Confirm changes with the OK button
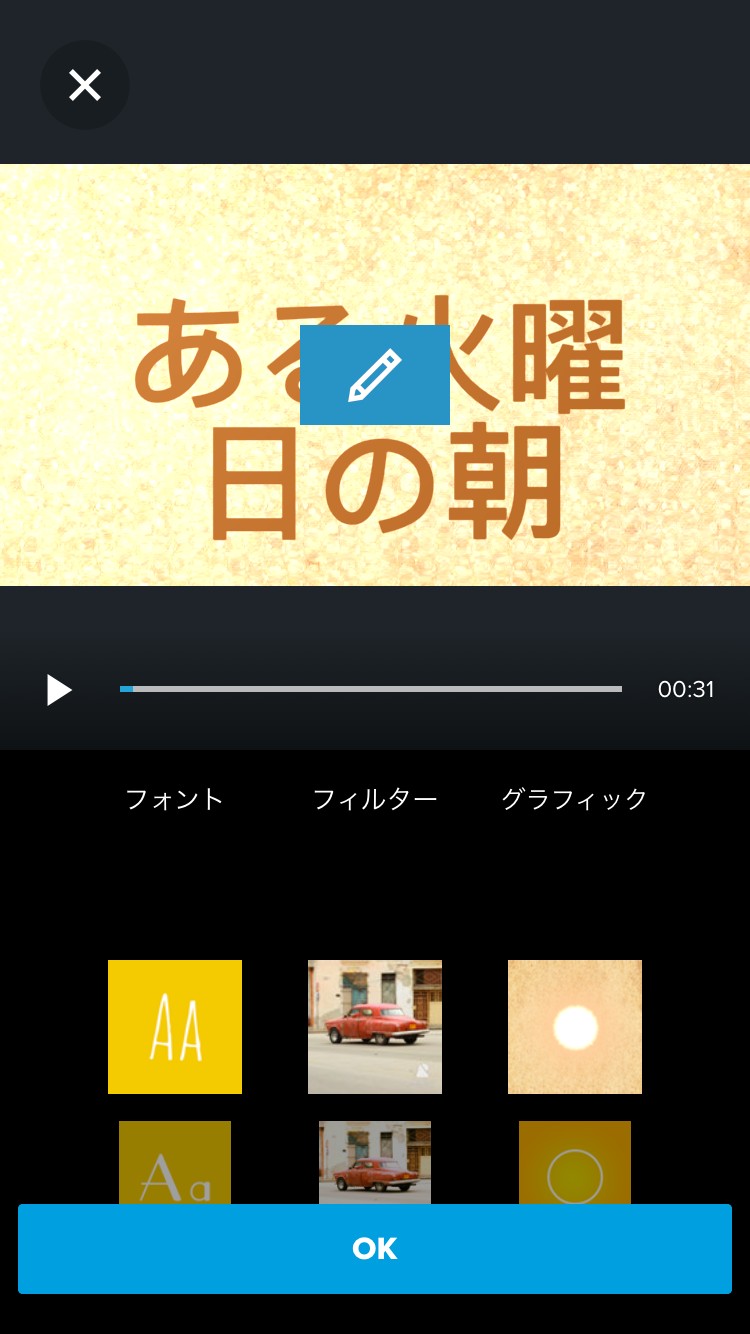The height and width of the screenshot is (1334, 750). (x=375, y=1249)
